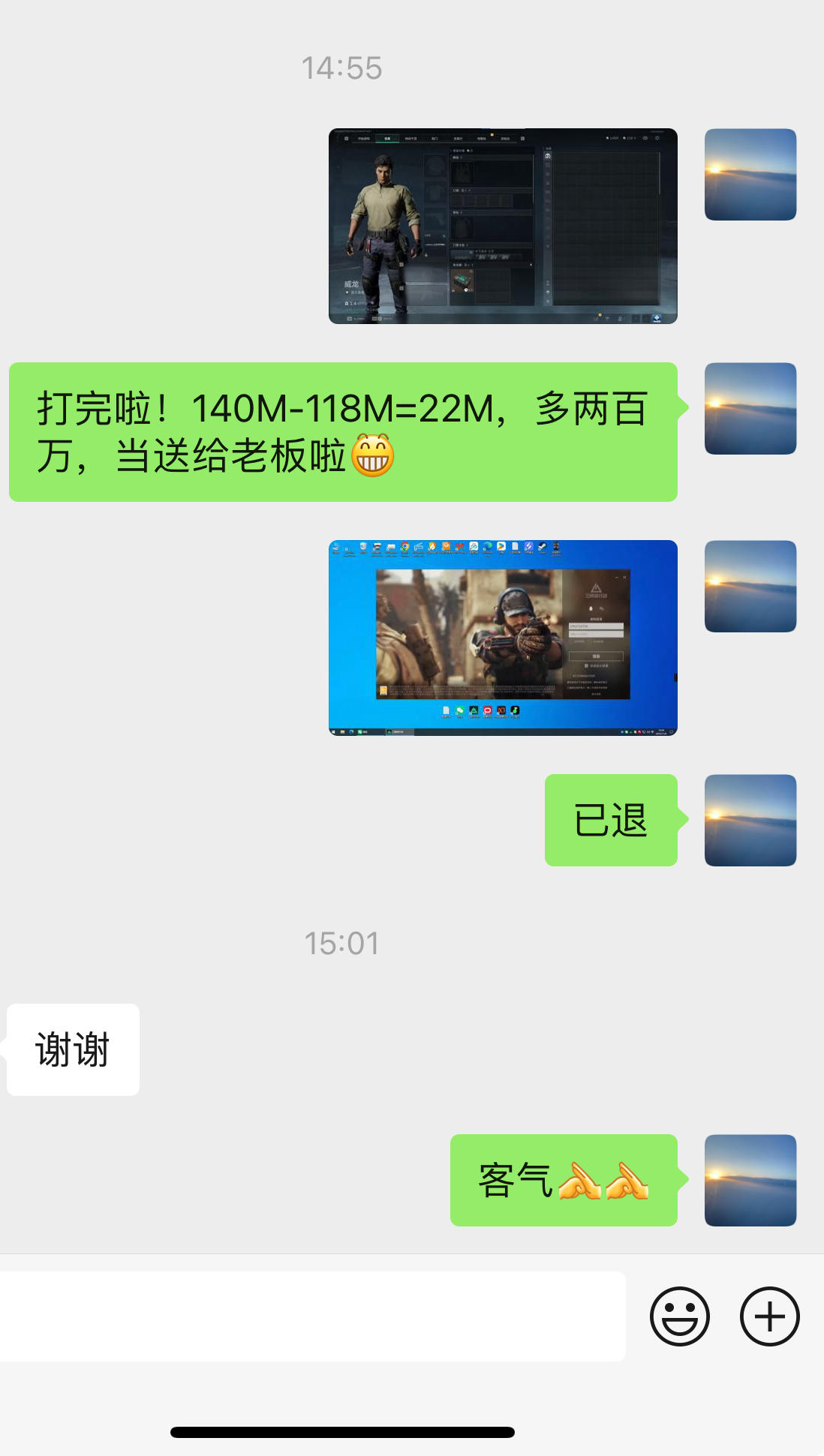Select the WeChat icon in the Windows taskbar
The image size is (824, 1456).
pos(360,731)
